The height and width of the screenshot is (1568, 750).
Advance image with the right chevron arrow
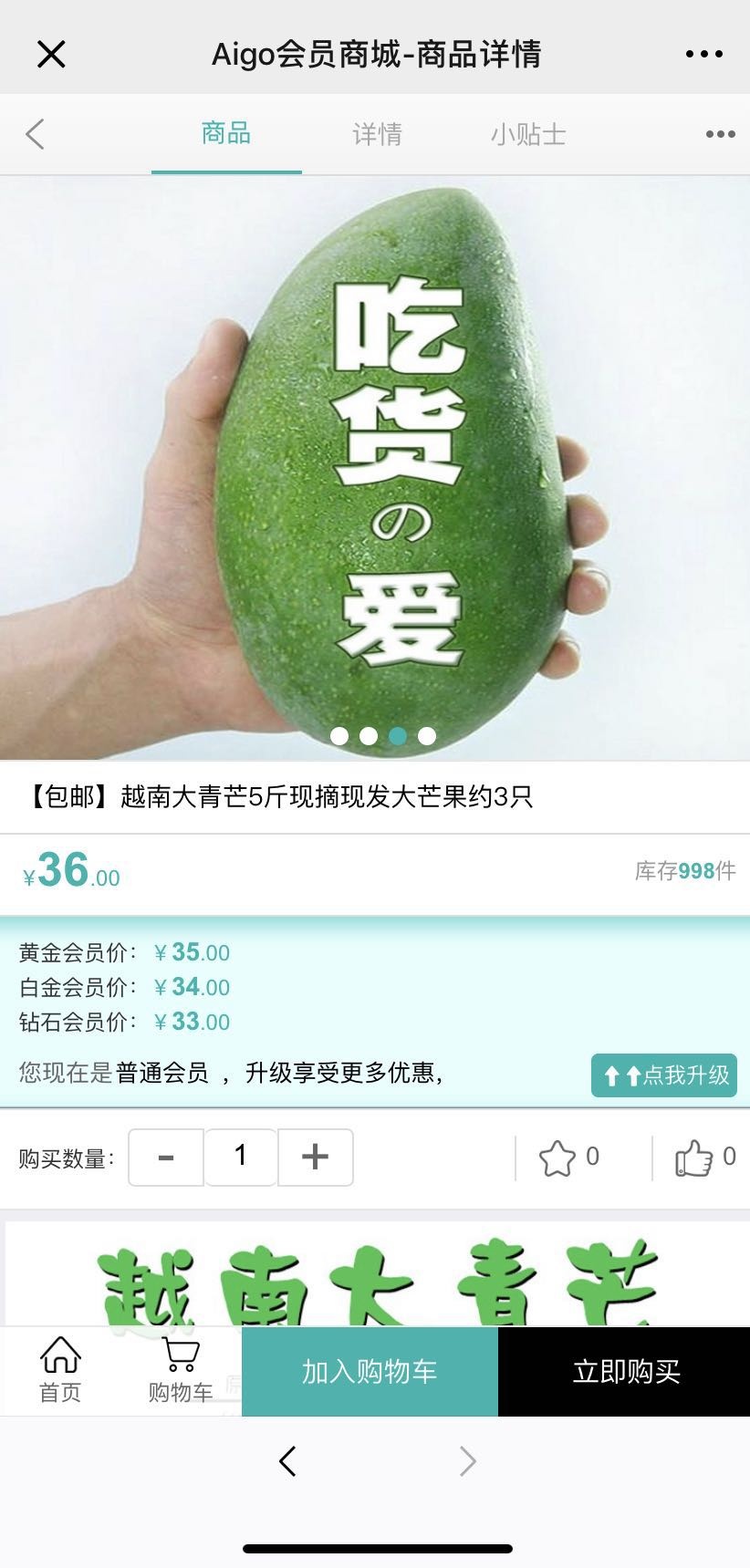[467, 1460]
